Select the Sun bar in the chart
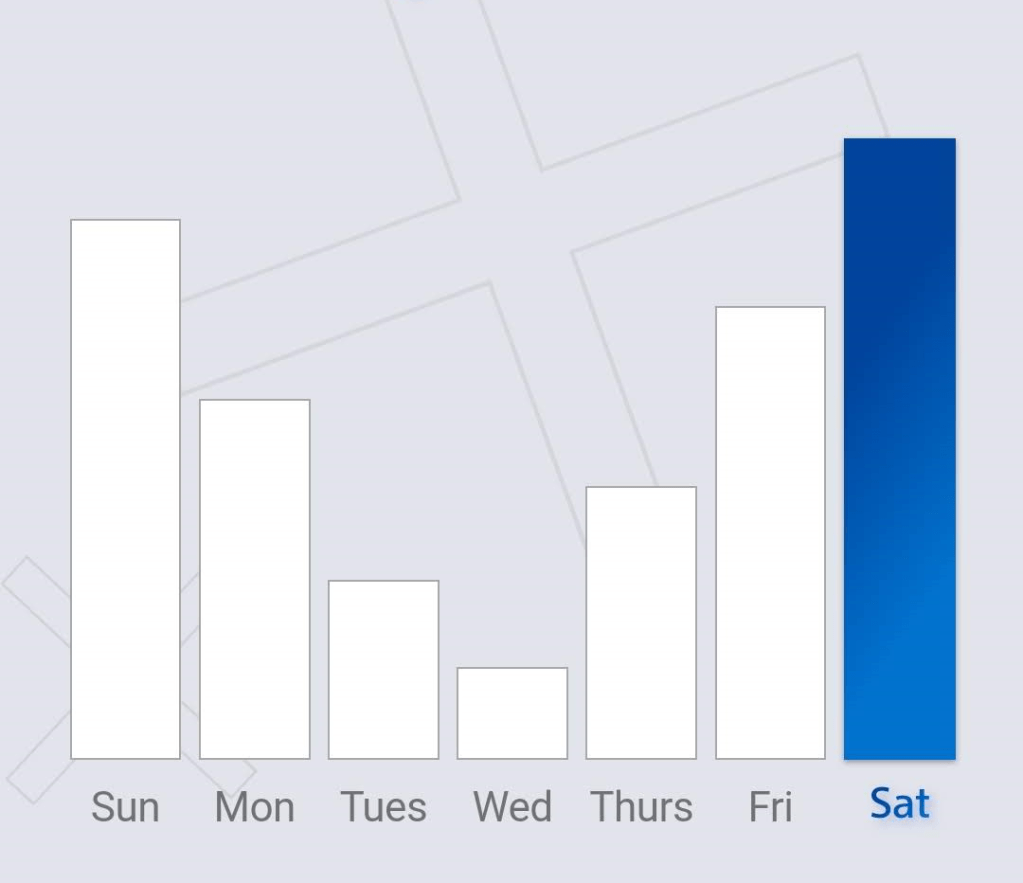 (125, 489)
